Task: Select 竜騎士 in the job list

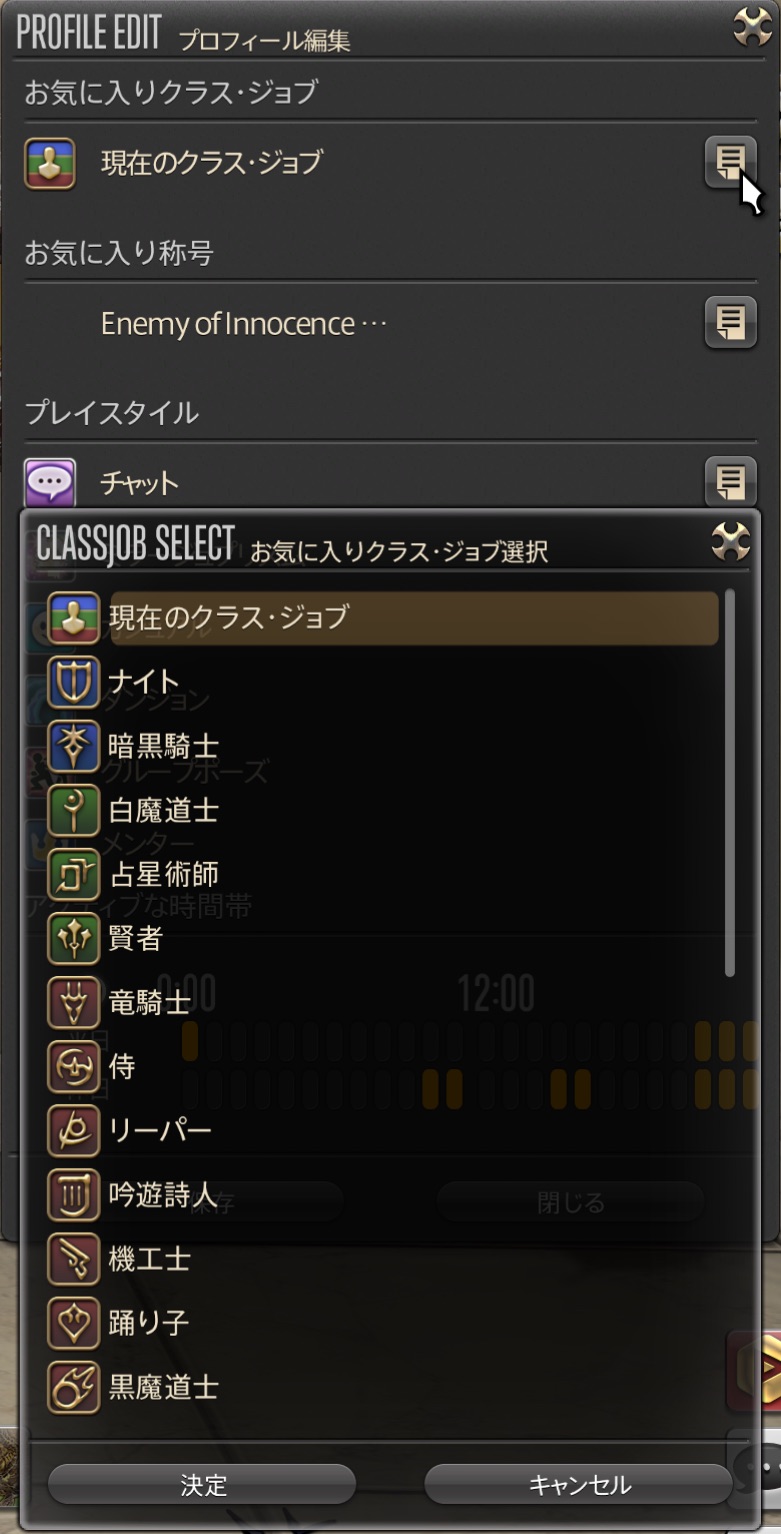Action: click(x=383, y=1002)
